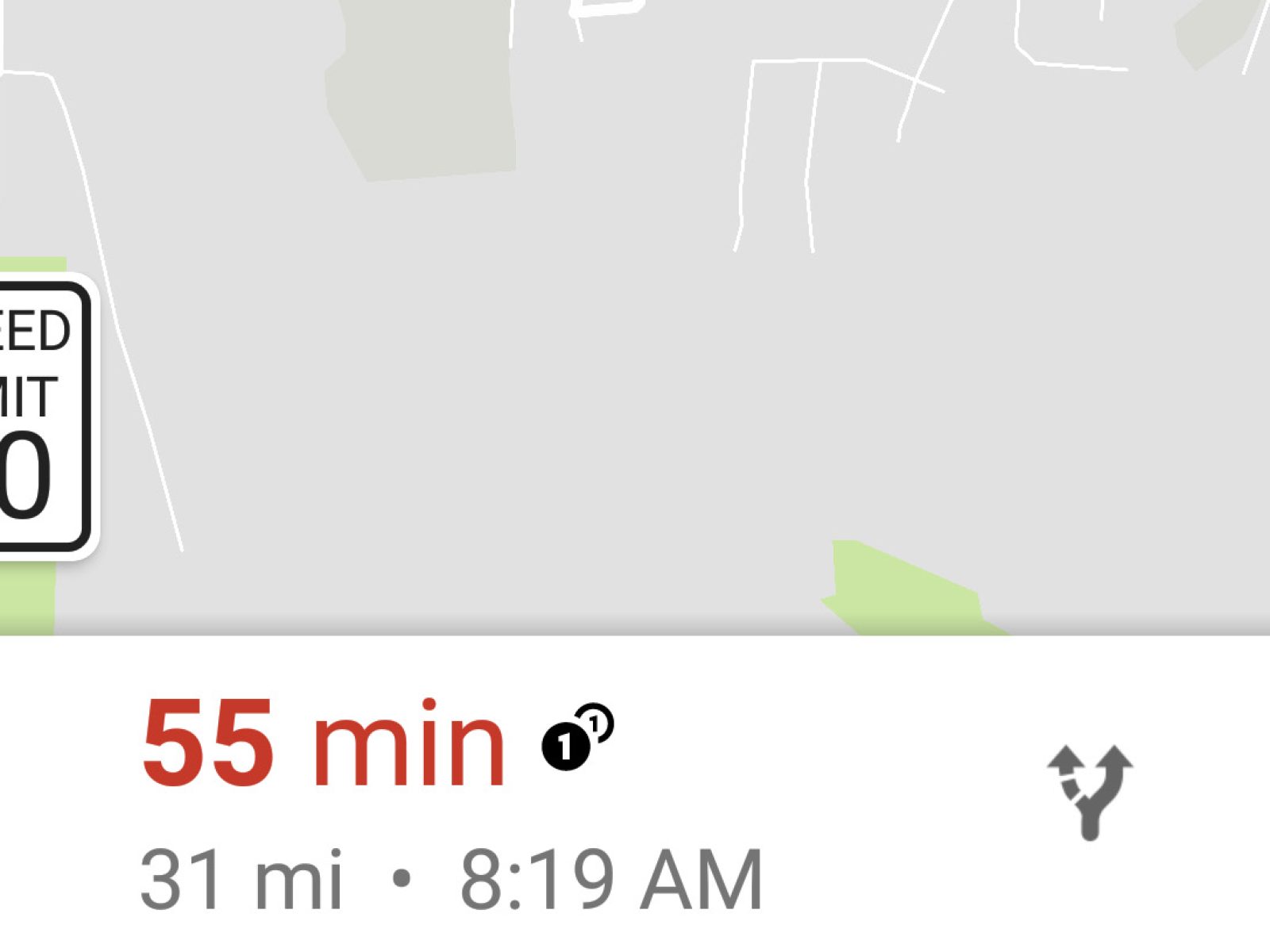Show alternate routes with the fork icon
Screen dimensions: 1270x952
coord(1090,791)
